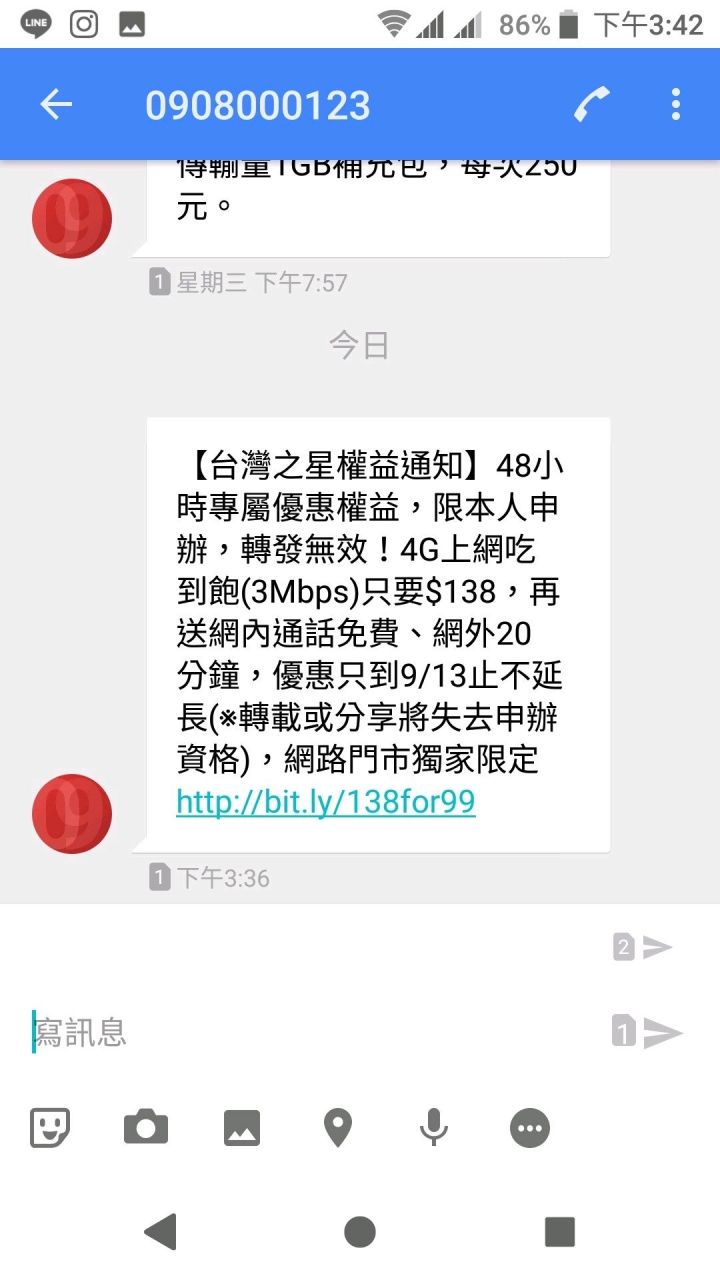This screenshot has height=1280, width=720.
Task: Attach an image from the gallery
Action: pyautogui.click(x=242, y=1128)
